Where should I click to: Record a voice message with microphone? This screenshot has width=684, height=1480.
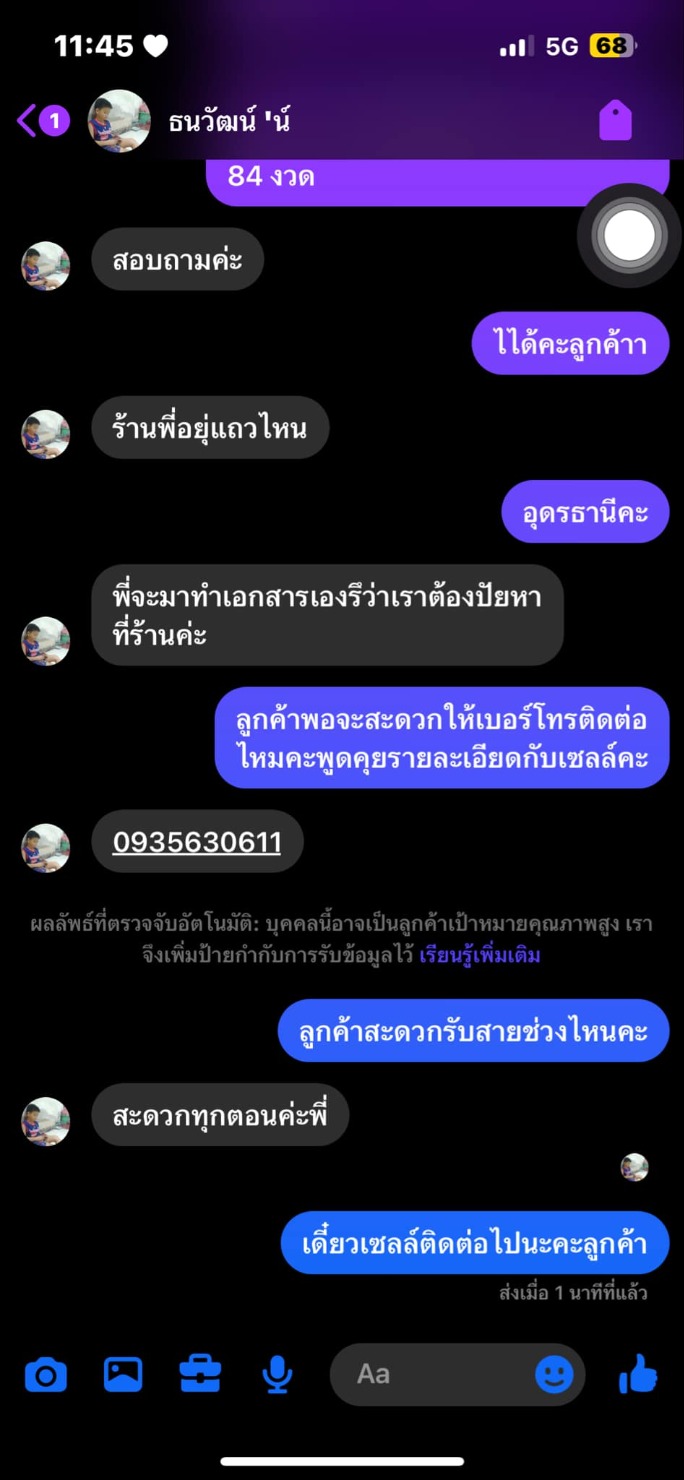277,1375
